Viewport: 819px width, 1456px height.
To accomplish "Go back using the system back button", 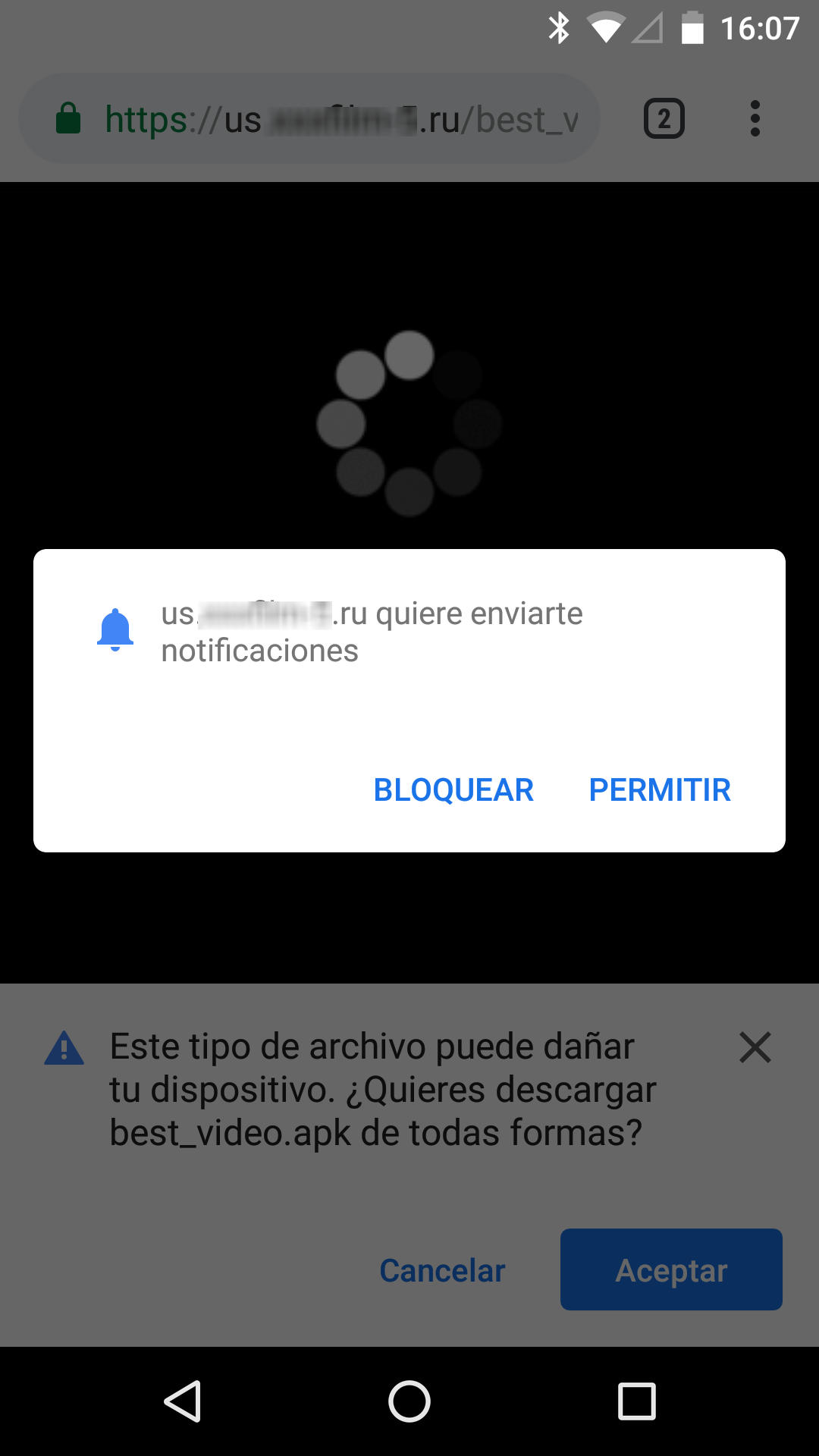I will [183, 1401].
